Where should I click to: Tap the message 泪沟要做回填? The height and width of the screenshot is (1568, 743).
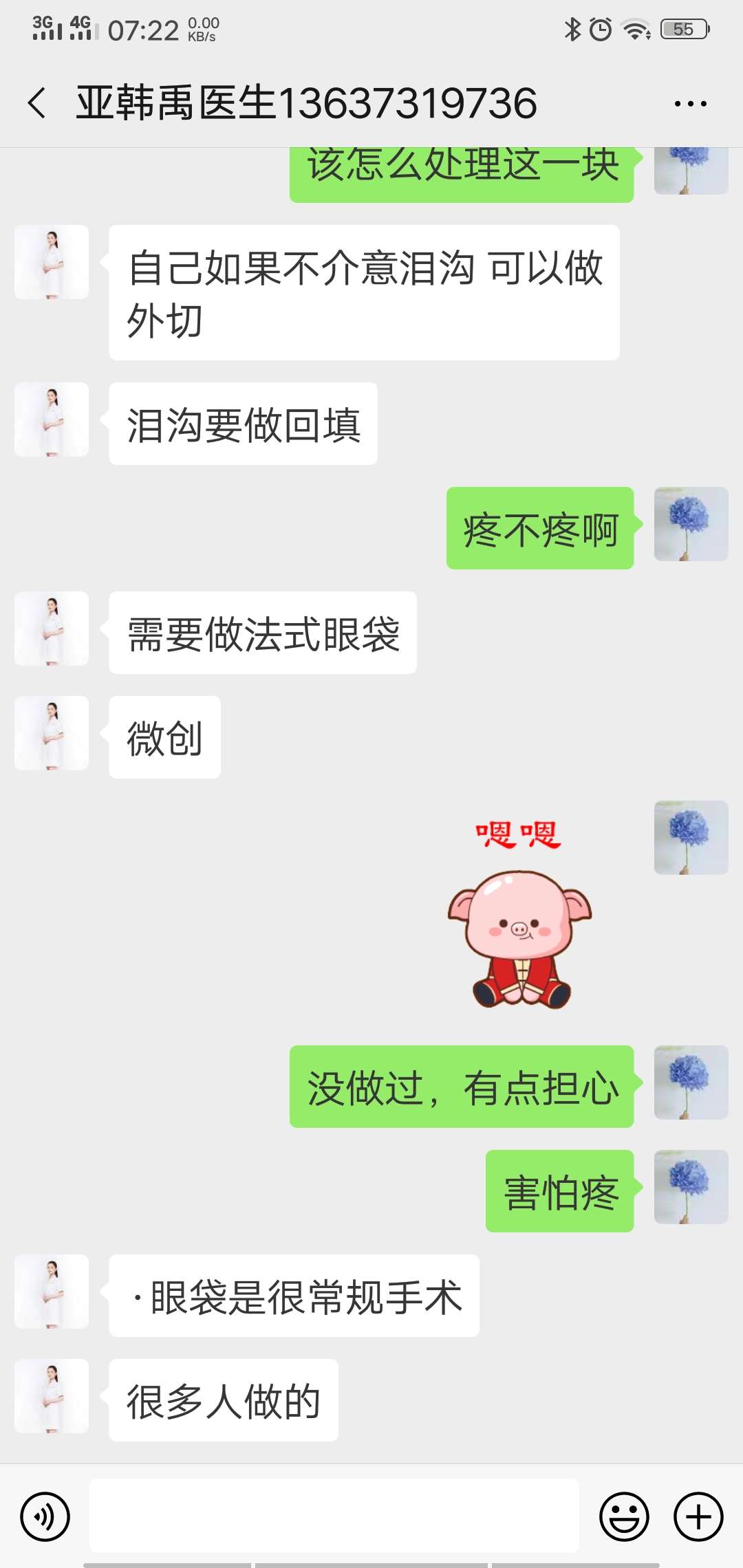[x=244, y=423]
